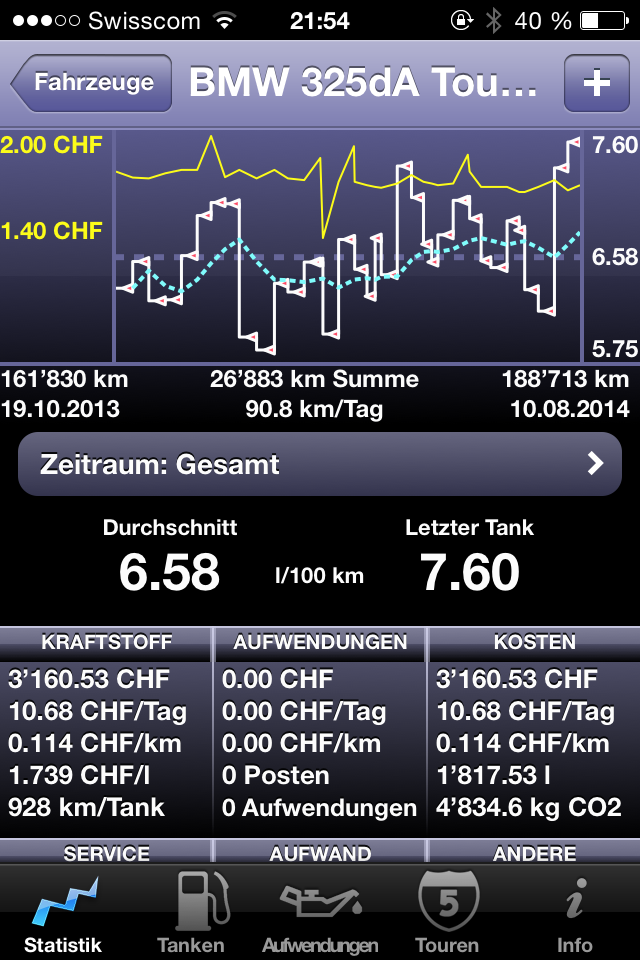Show the Info tab

(x=575, y=912)
